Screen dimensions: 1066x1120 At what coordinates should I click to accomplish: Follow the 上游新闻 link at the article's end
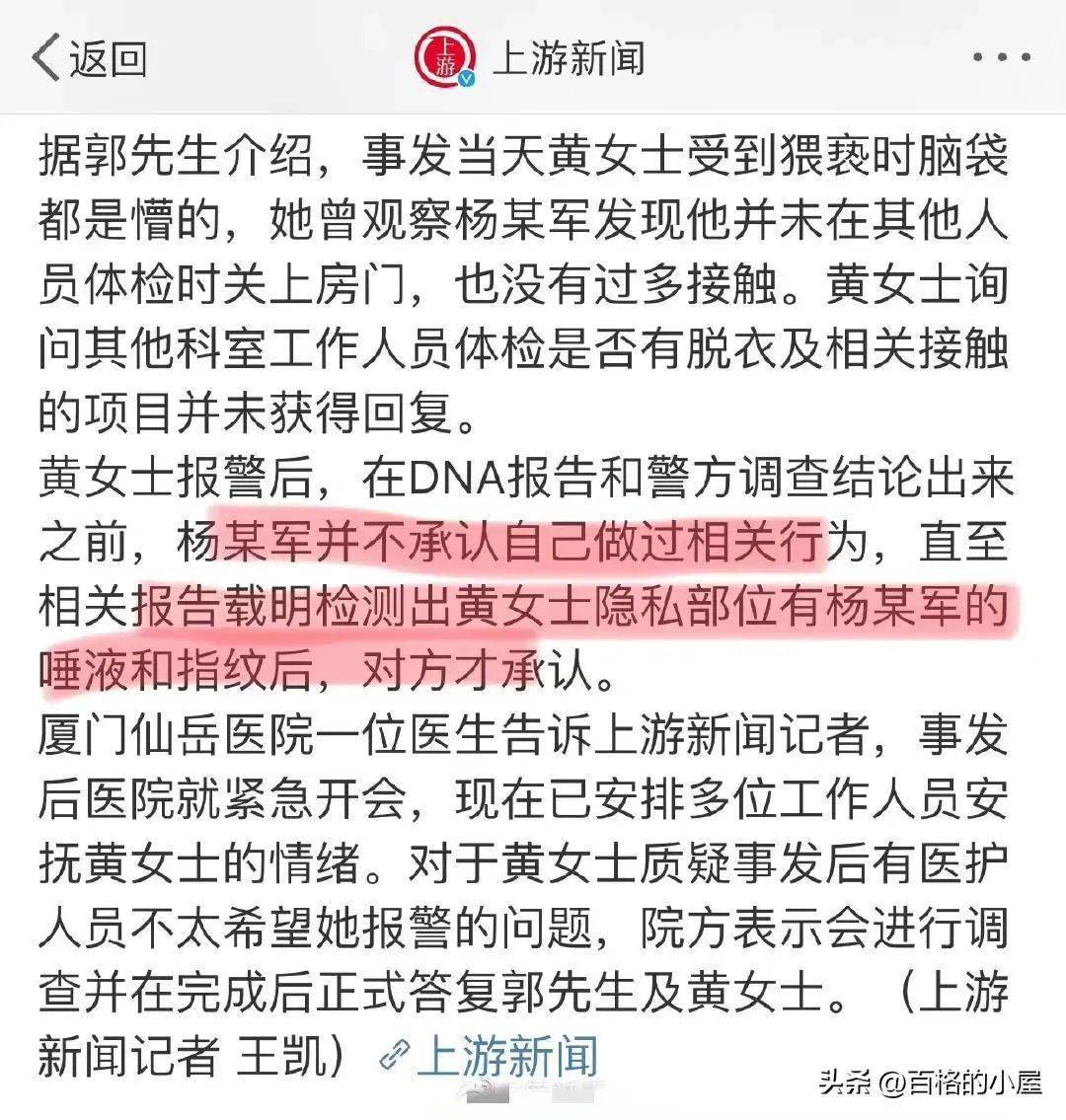(492, 1057)
